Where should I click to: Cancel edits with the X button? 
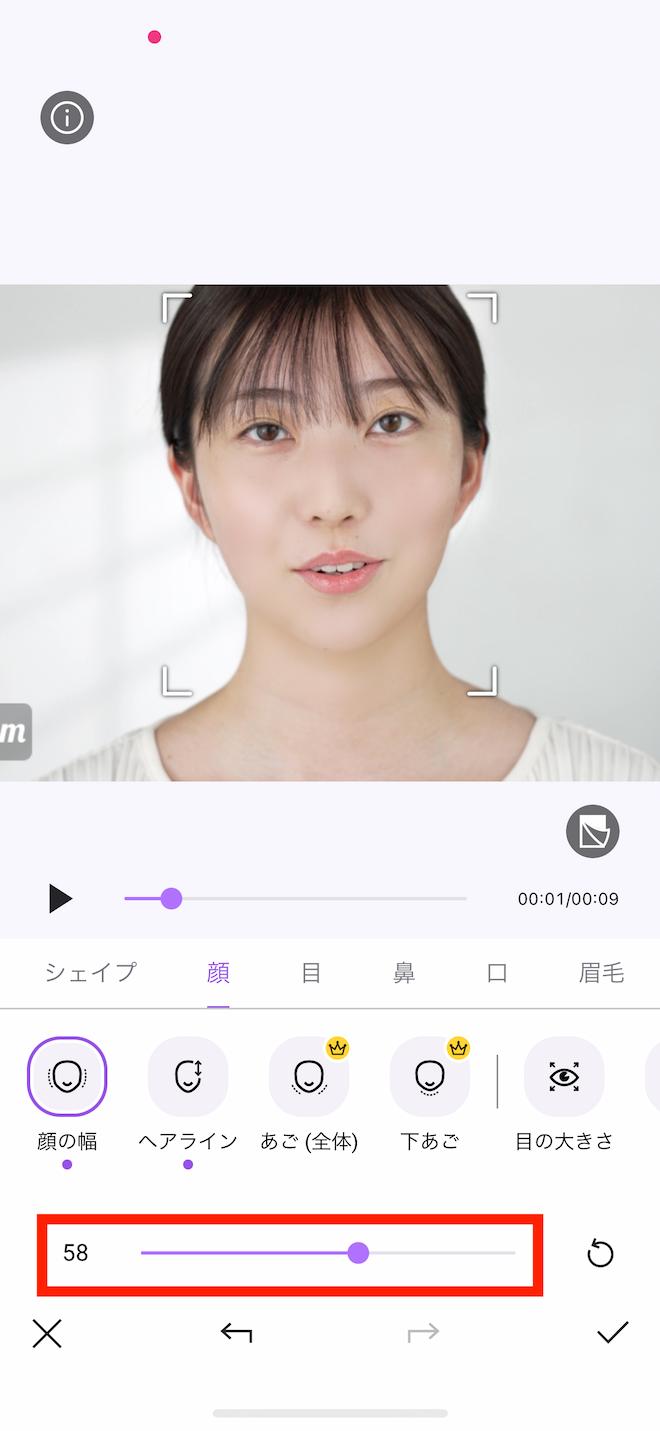47,1333
